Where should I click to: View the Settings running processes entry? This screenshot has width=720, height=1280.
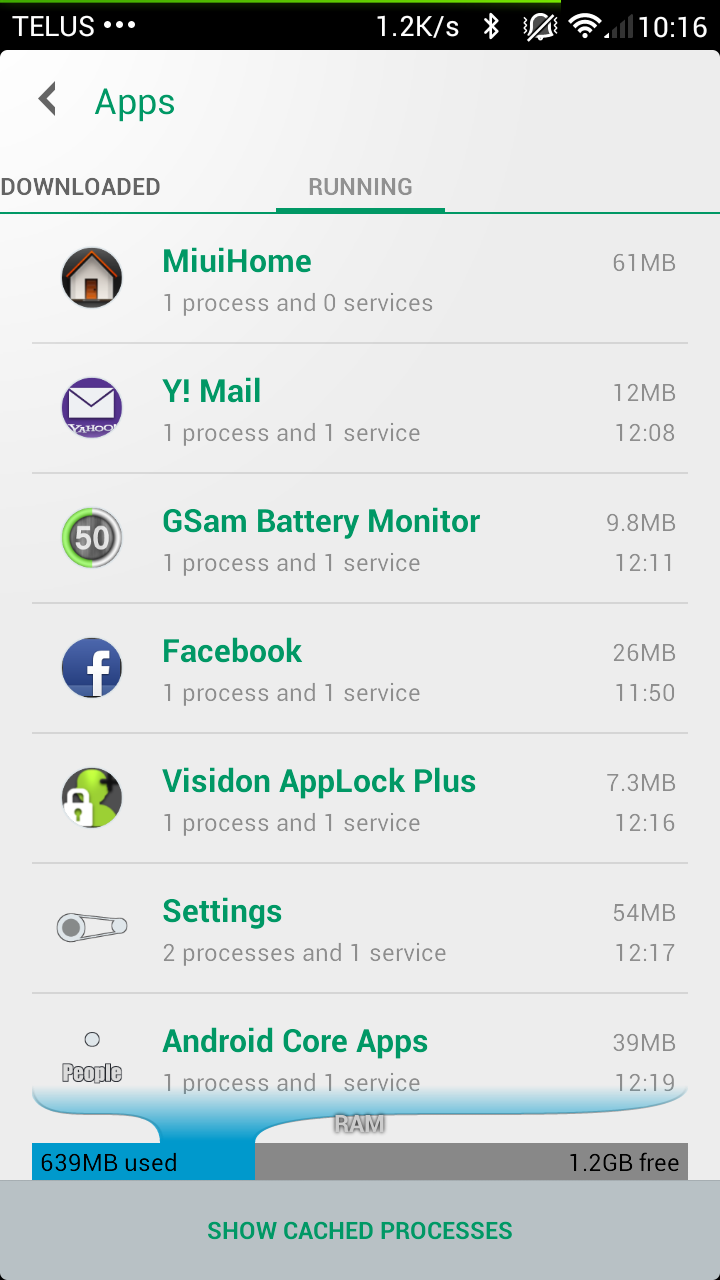360,929
